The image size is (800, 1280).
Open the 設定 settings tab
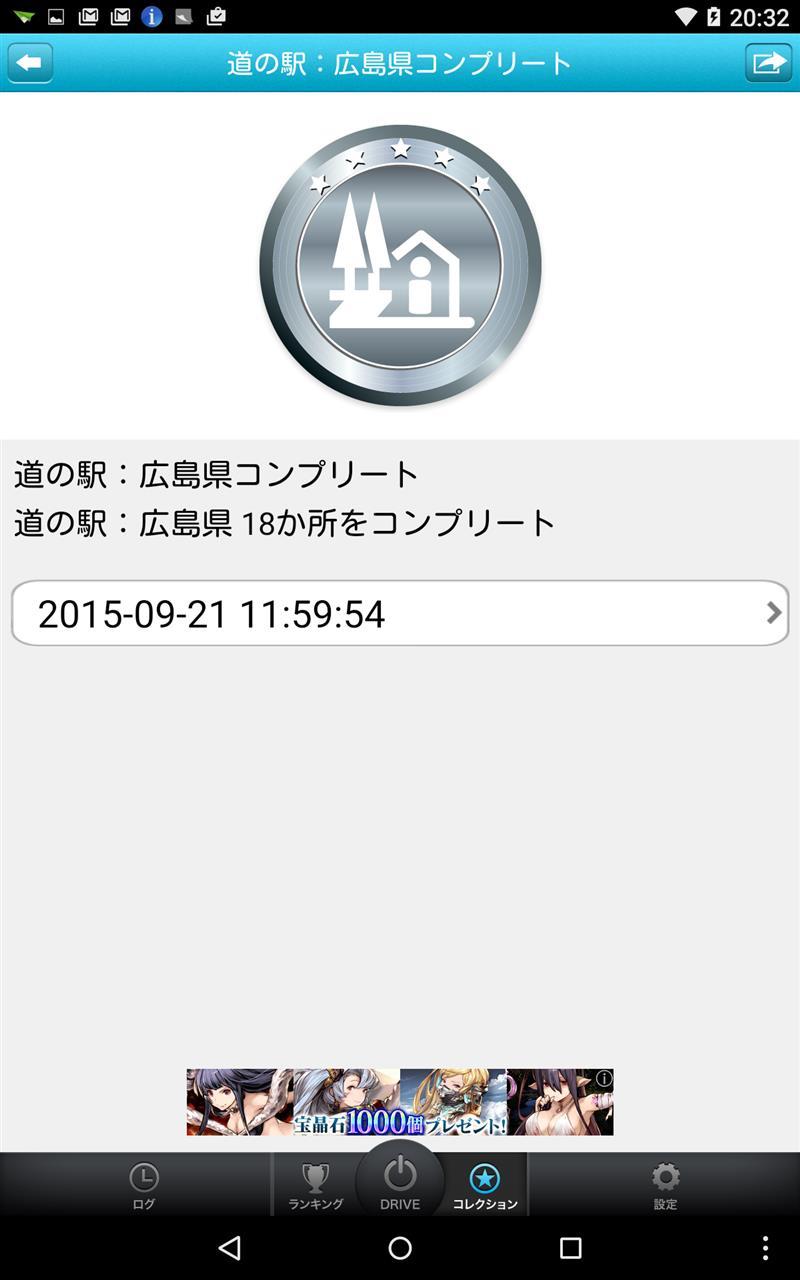coord(665,1185)
